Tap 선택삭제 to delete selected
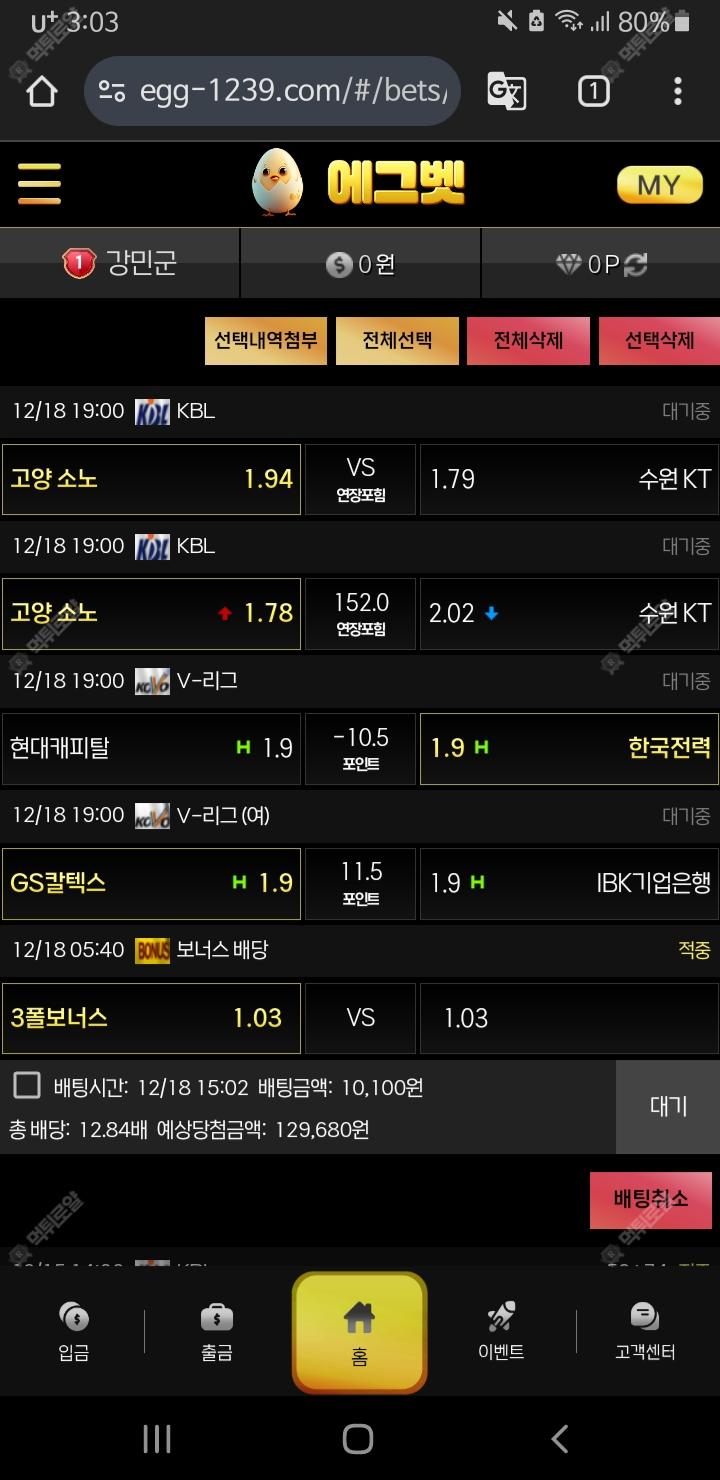The image size is (720, 1480). 658,341
